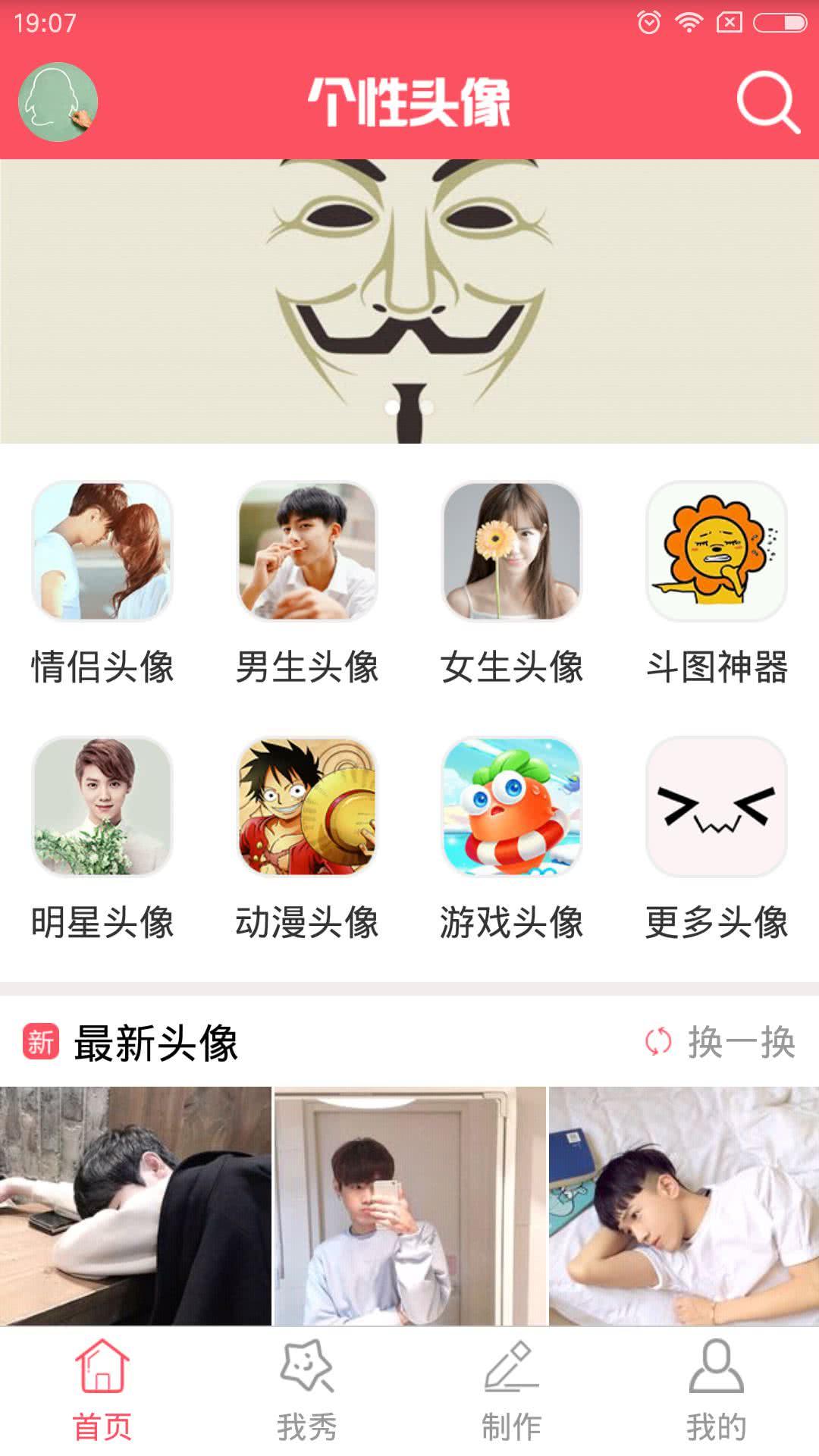The width and height of the screenshot is (819, 1456).
Task: View the 明星头像 category
Action: pyautogui.click(x=102, y=838)
